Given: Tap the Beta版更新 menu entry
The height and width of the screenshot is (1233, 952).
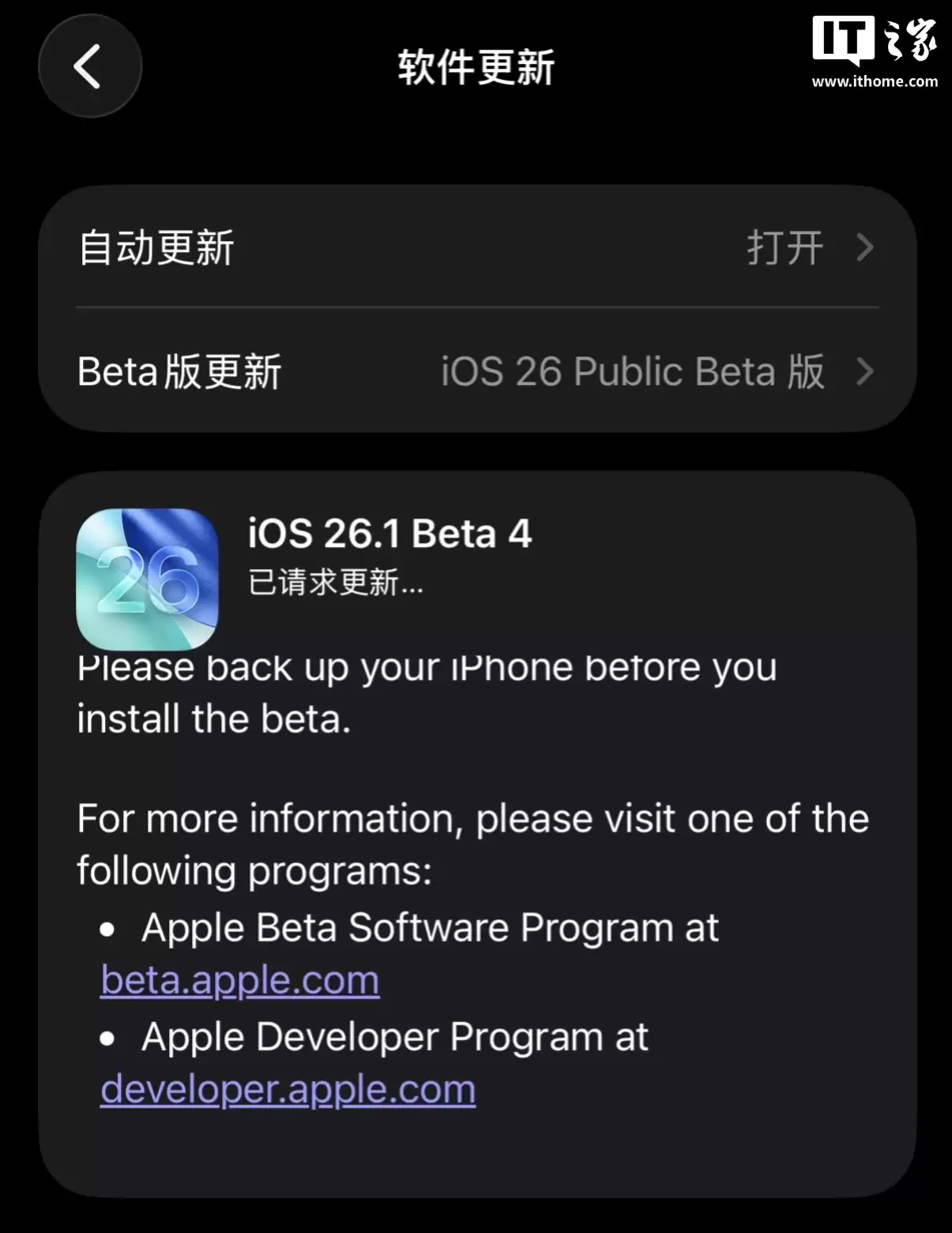Looking at the screenshot, I should pyautogui.click(x=178, y=371).
